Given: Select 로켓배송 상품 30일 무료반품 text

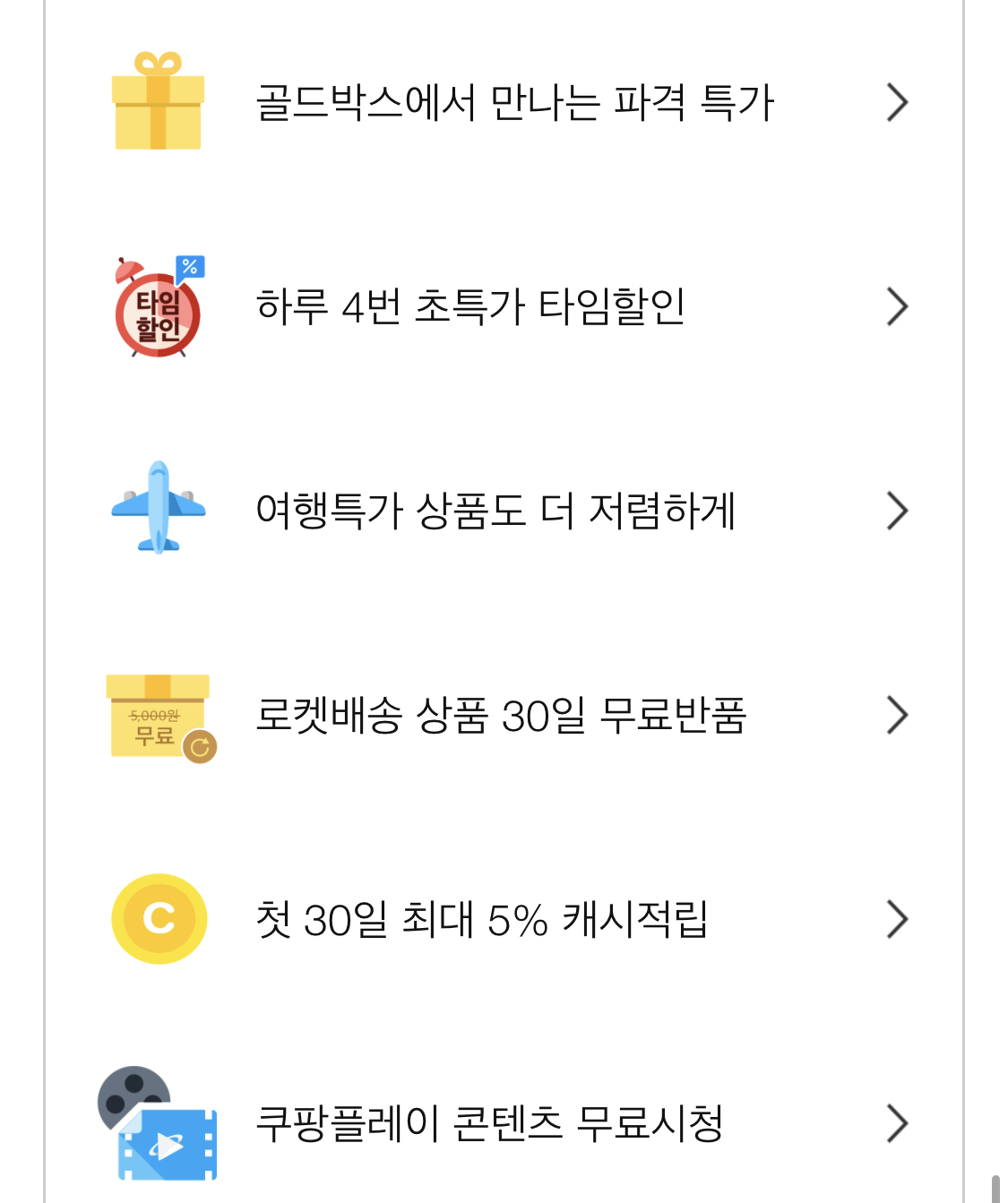Looking at the screenshot, I should click(502, 715).
